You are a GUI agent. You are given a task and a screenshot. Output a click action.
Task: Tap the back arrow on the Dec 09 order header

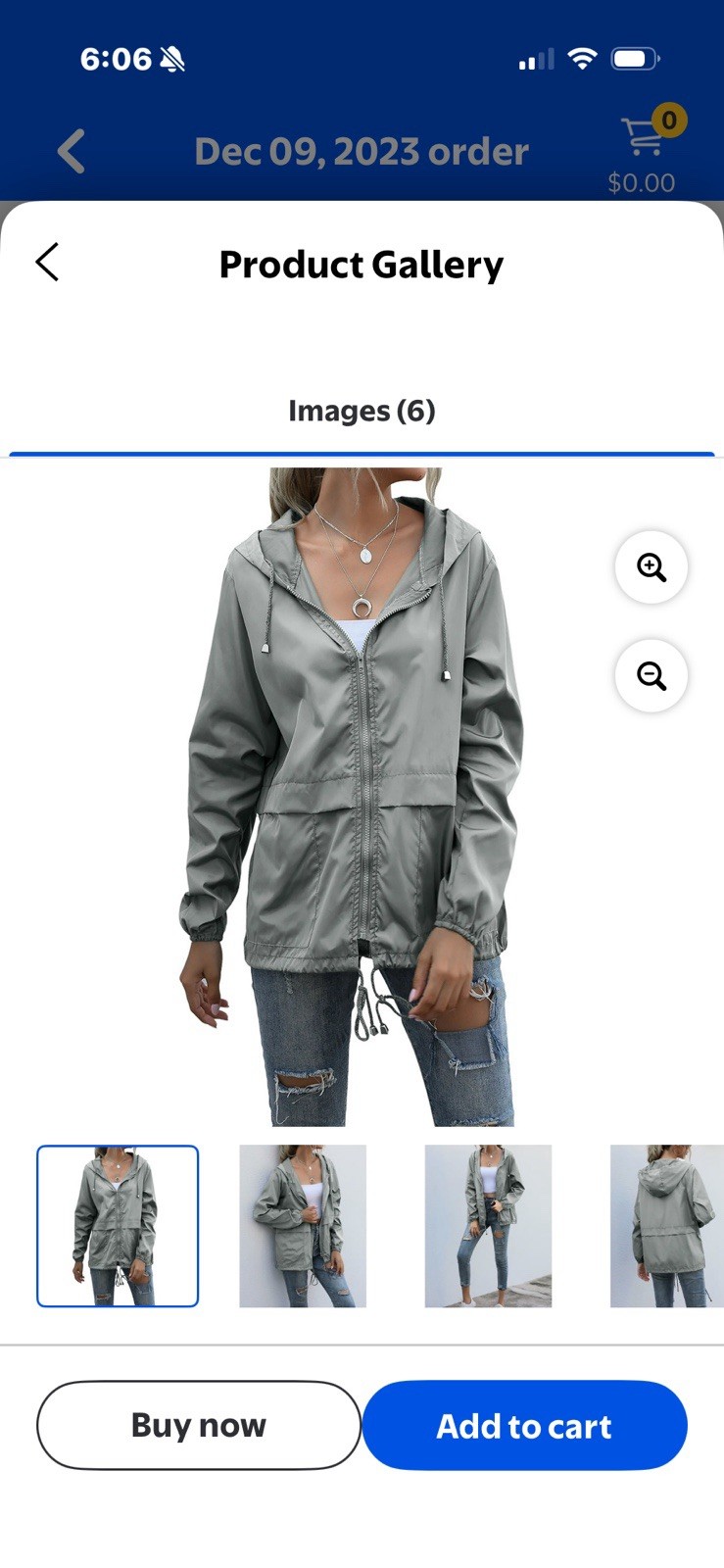click(70, 151)
